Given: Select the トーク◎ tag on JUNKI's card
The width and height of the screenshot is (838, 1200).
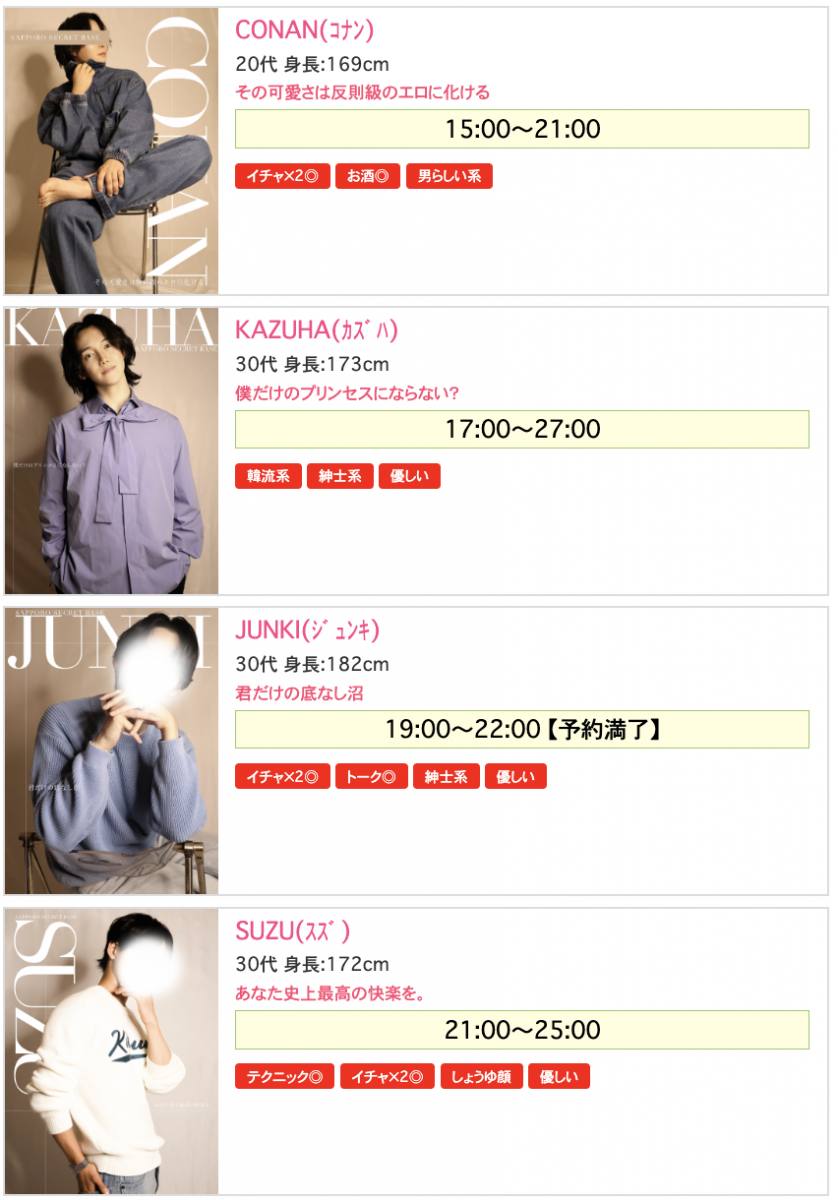Looking at the screenshot, I should (370, 777).
